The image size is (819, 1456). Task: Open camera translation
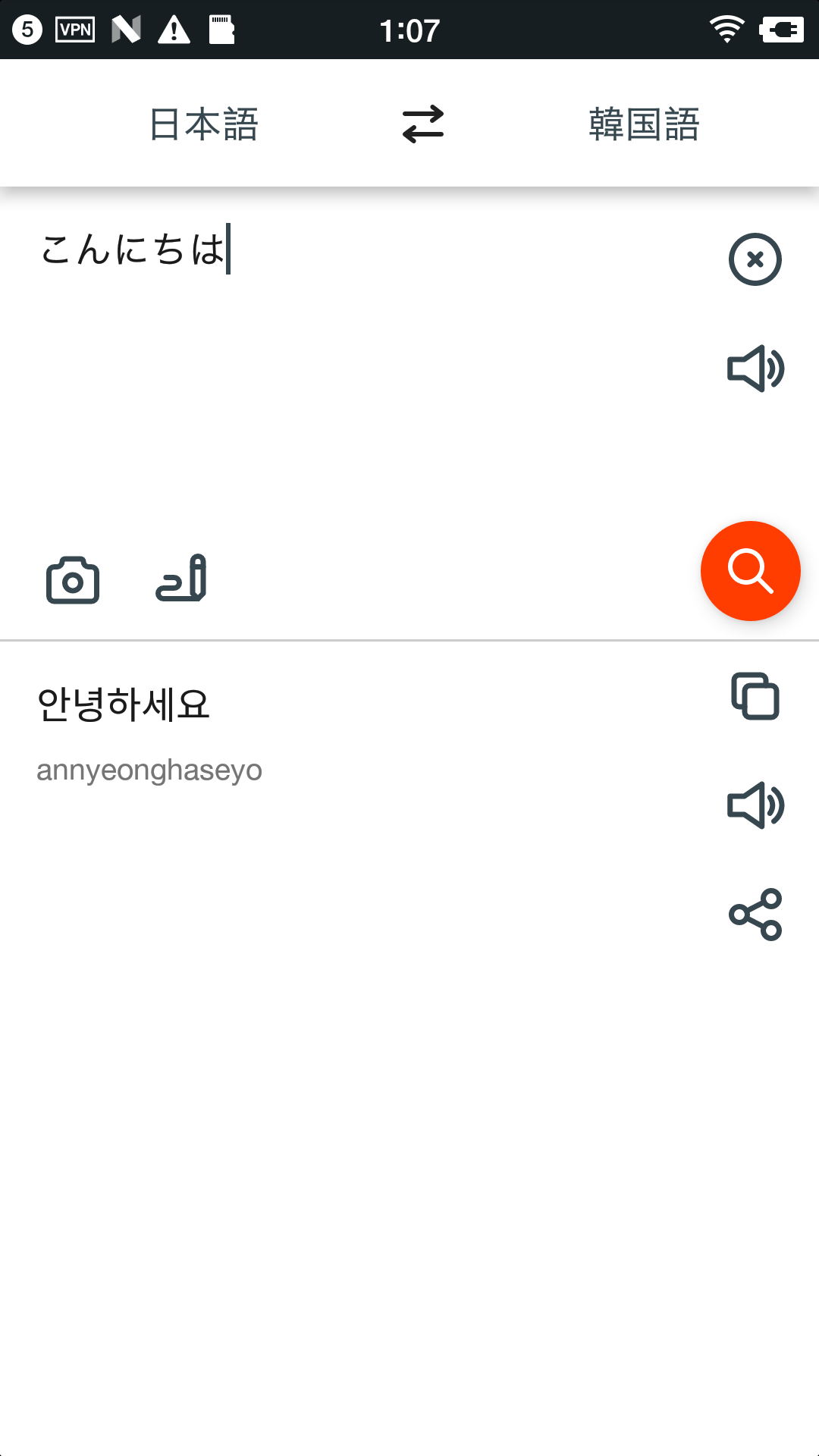click(73, 581)
